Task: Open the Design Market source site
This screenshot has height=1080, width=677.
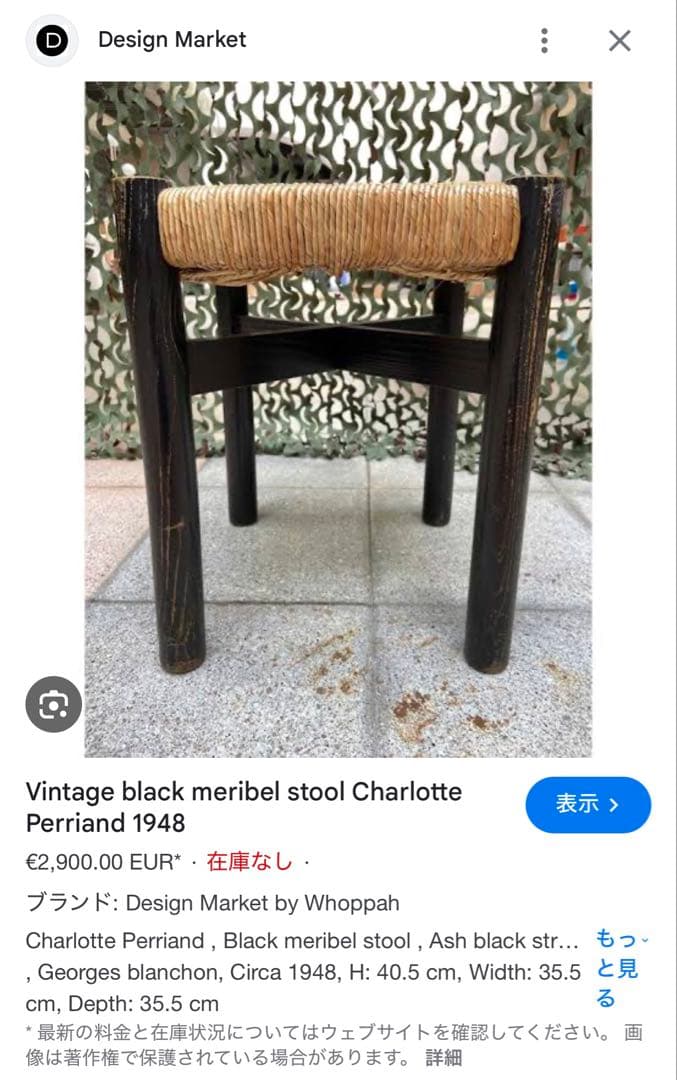Action: click(171, 40)
